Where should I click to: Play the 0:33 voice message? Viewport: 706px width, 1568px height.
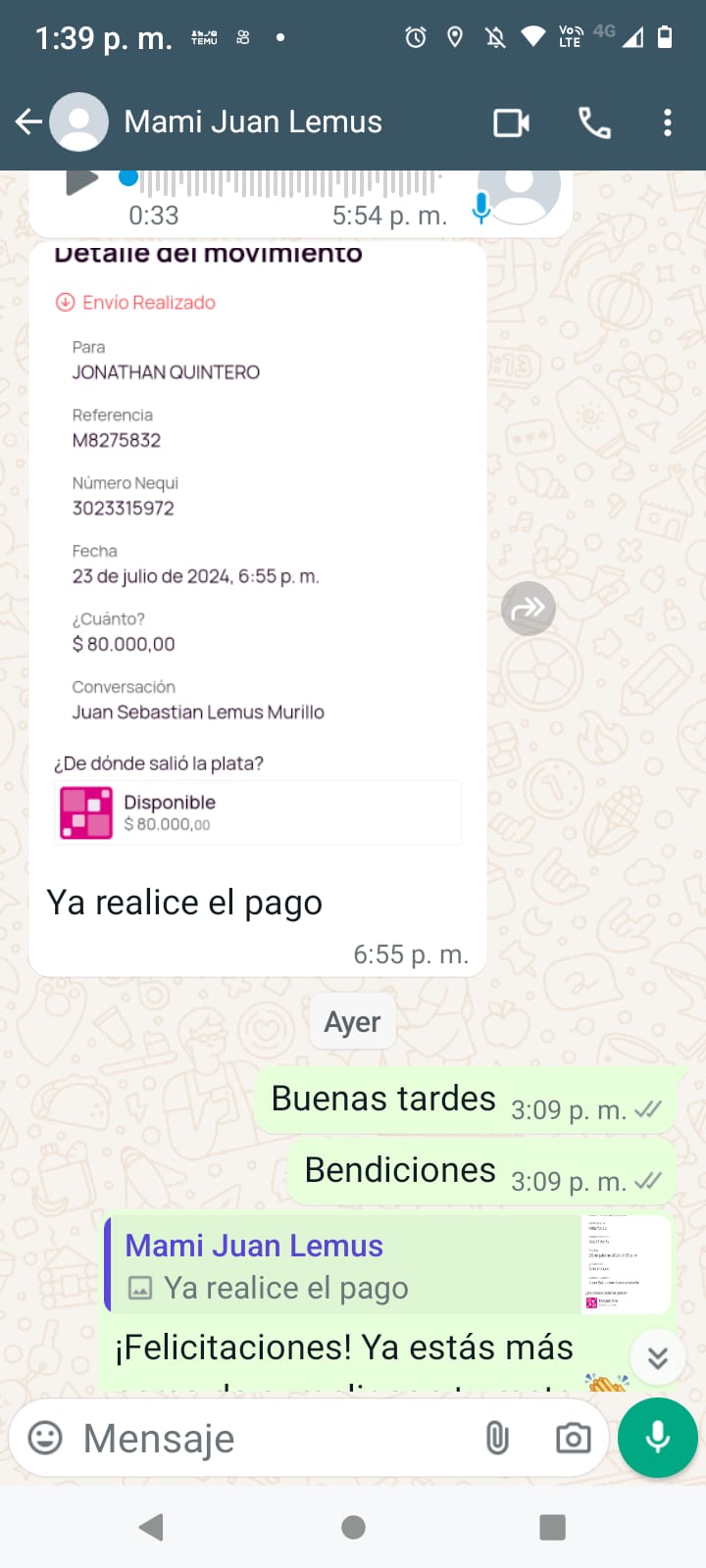[x=81, y=180]
